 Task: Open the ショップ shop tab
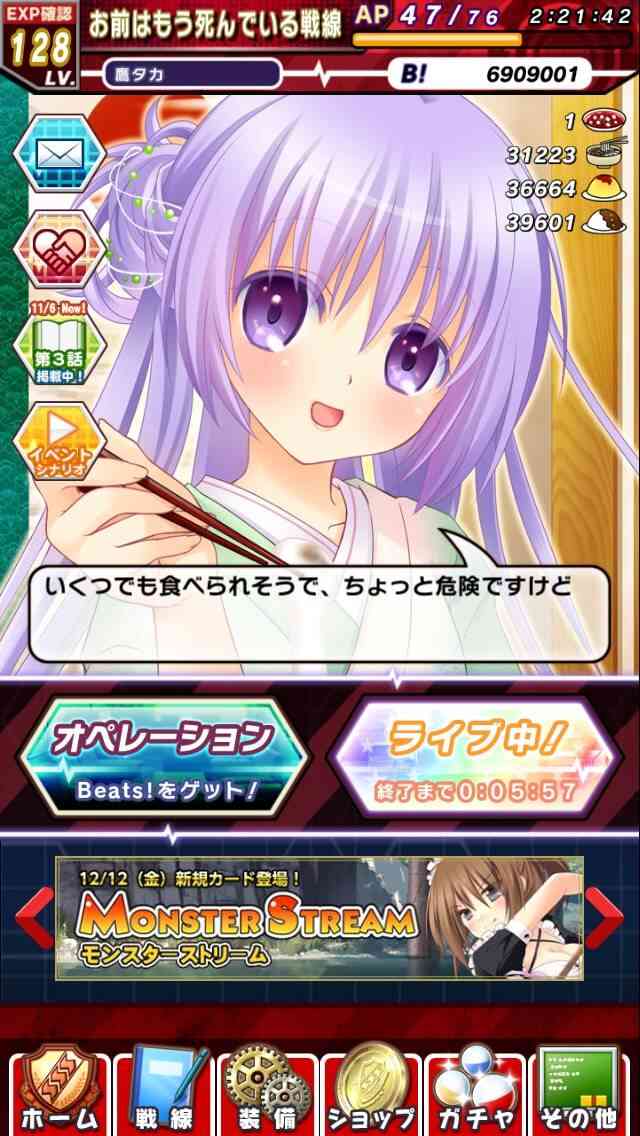pos(371,1090)
